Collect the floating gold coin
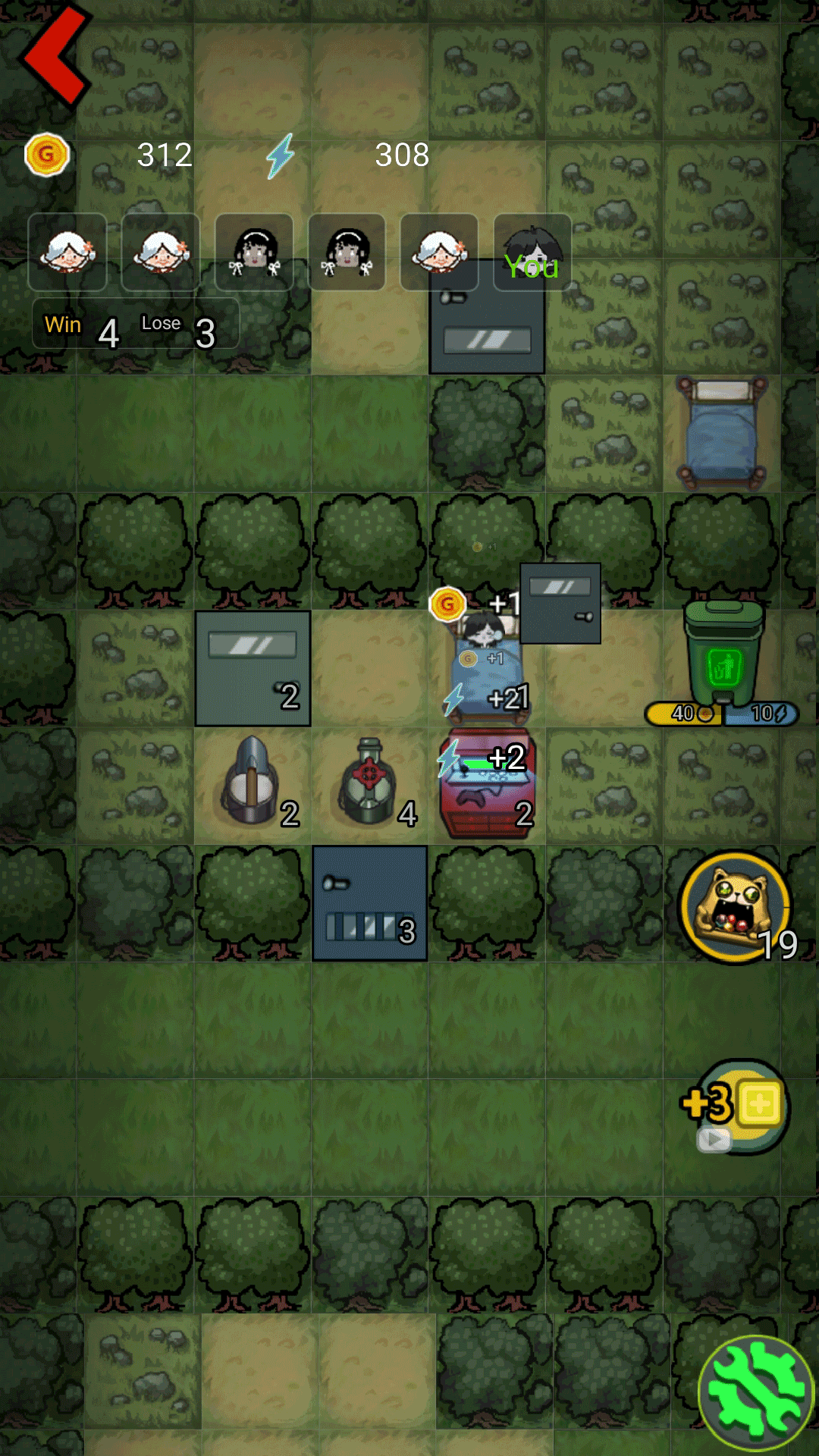Screen dimensions: 819x1456 (x=447, y=605)
